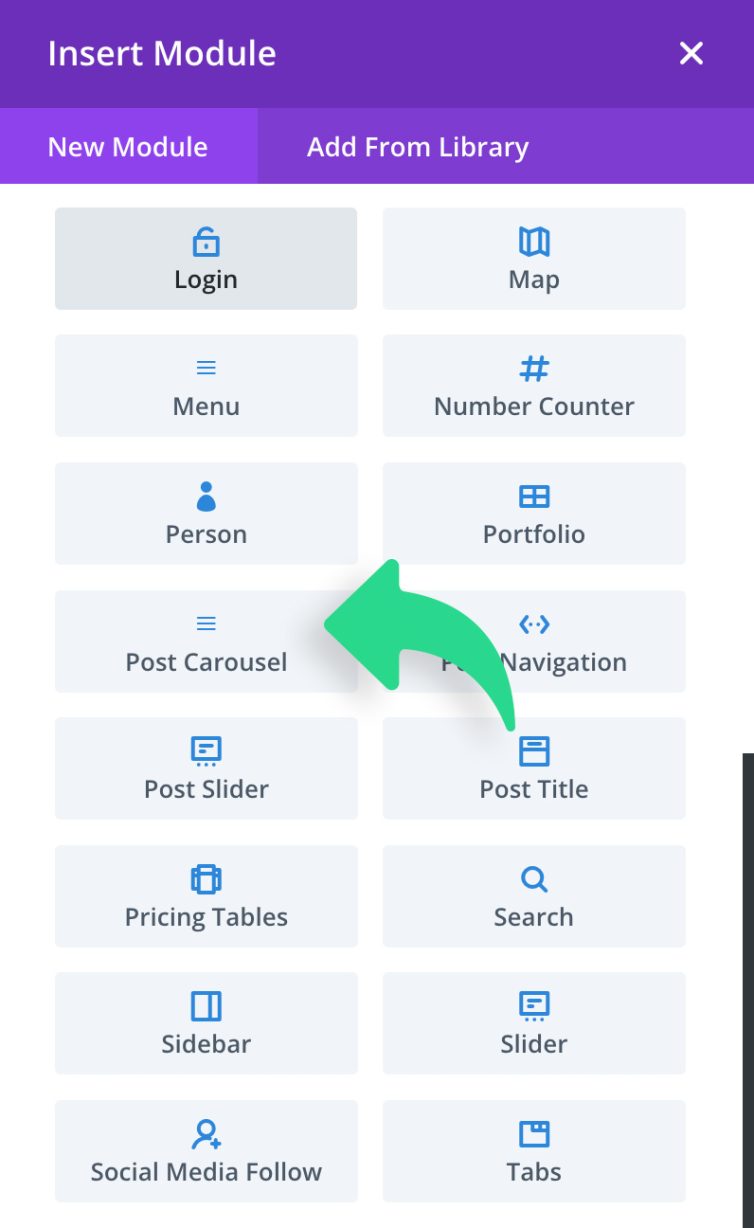Insert the Login module
754x1228 pixels.
pos(206,259)
